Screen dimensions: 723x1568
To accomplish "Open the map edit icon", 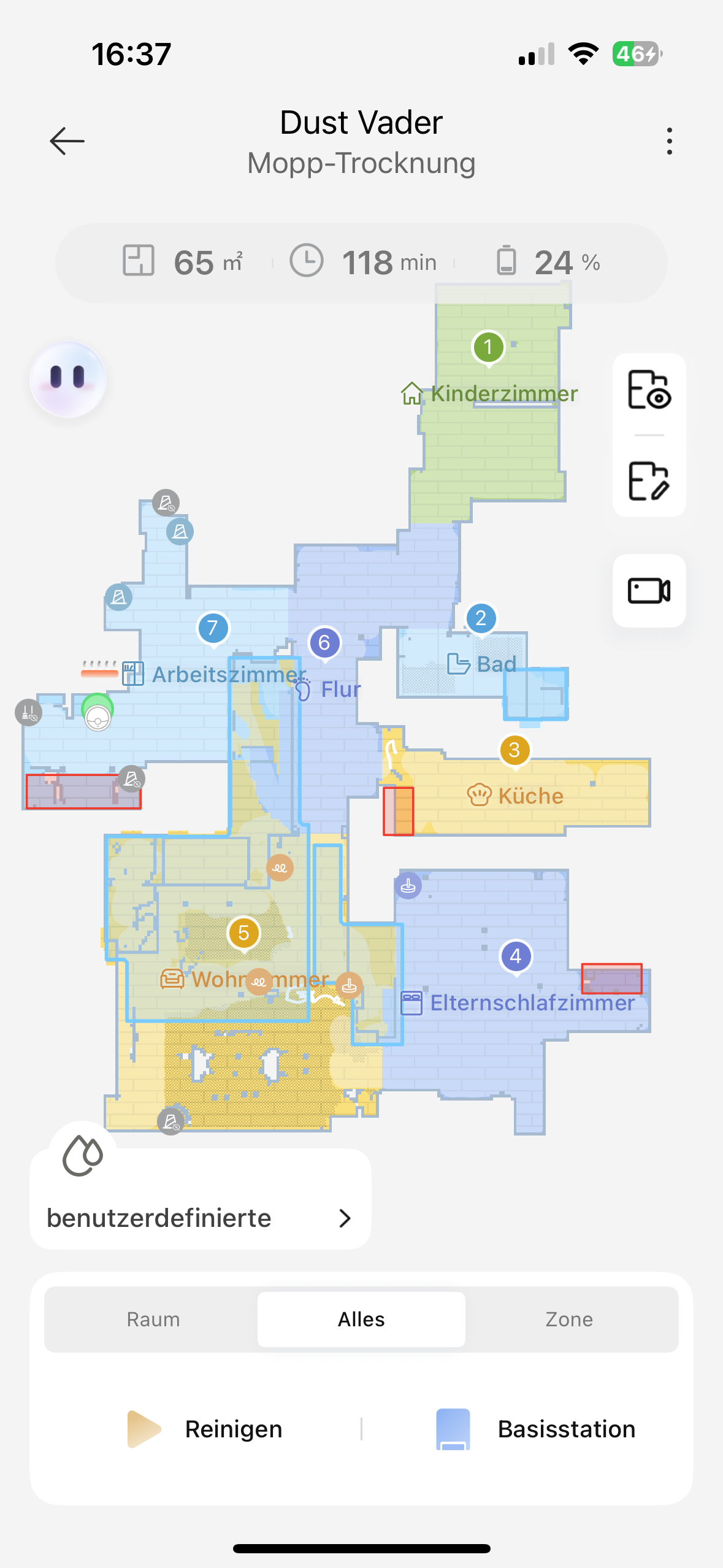I will click(649, 482).
